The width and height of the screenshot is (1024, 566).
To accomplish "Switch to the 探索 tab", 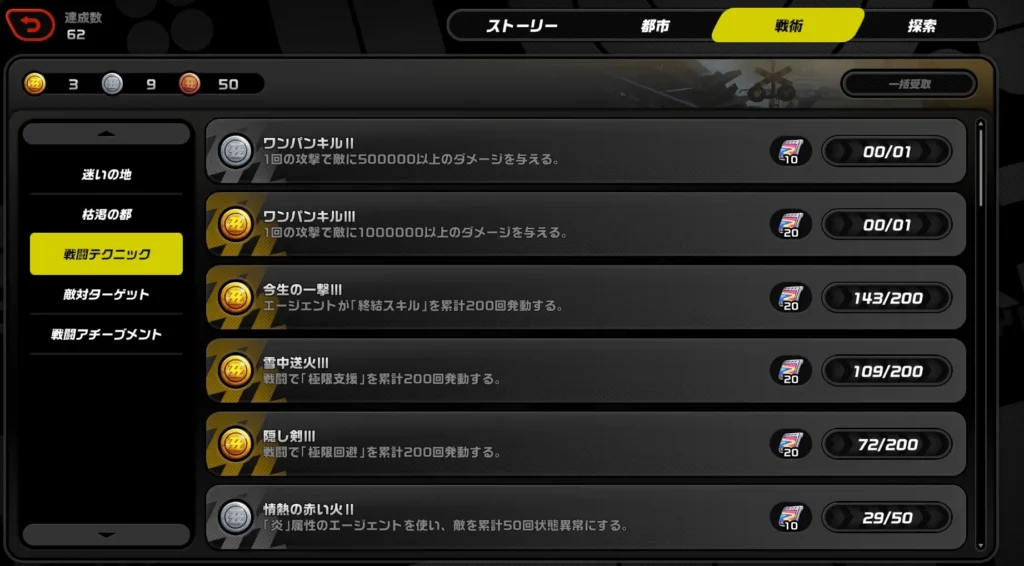I will (x=922, y=26).
